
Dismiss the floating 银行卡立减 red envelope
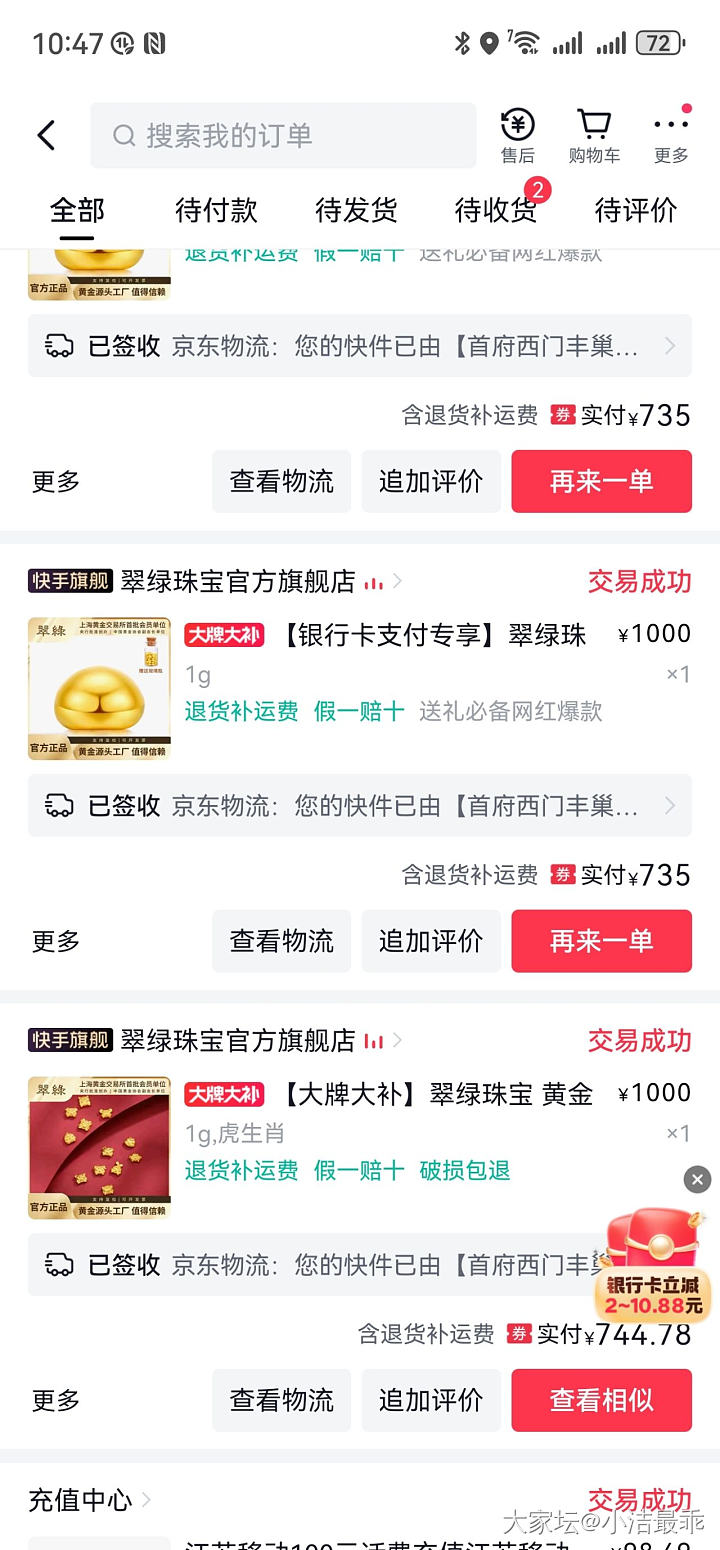tap(697, 1180)
